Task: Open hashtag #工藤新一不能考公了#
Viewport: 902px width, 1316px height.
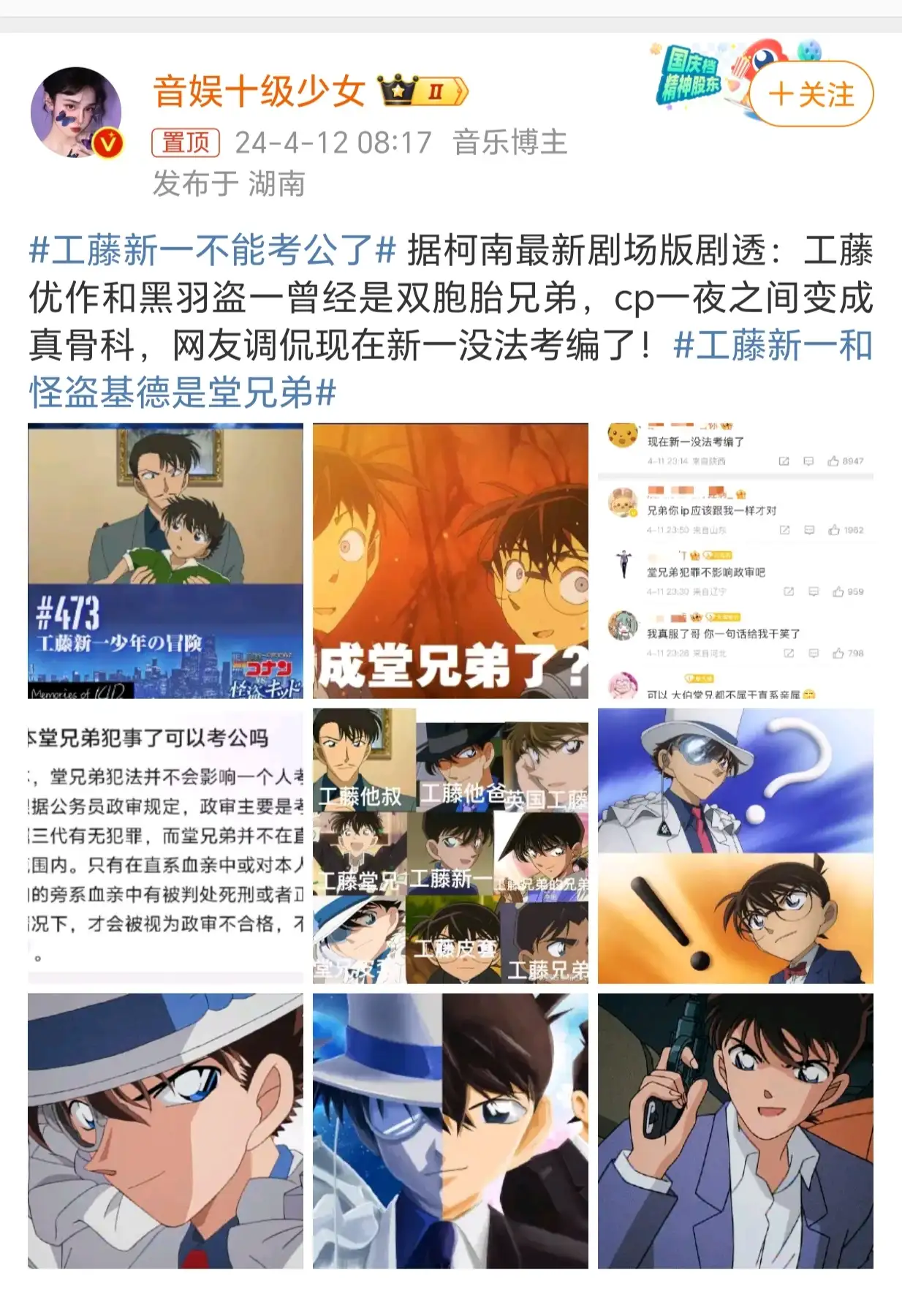Action: tap(212, 251)
